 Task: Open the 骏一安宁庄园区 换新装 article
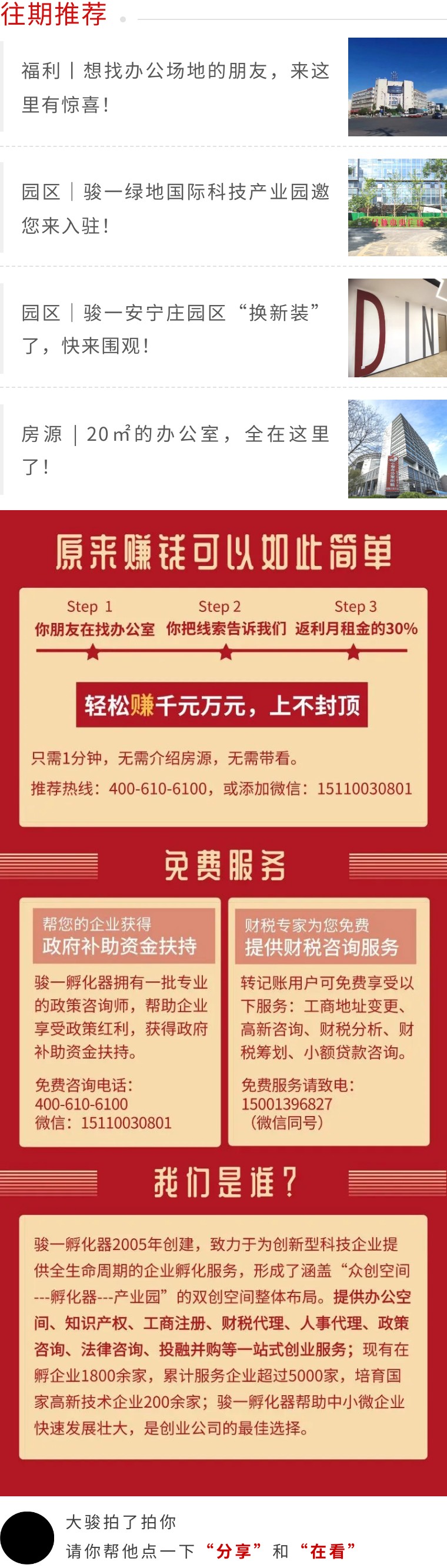click(x=175, y=329)
